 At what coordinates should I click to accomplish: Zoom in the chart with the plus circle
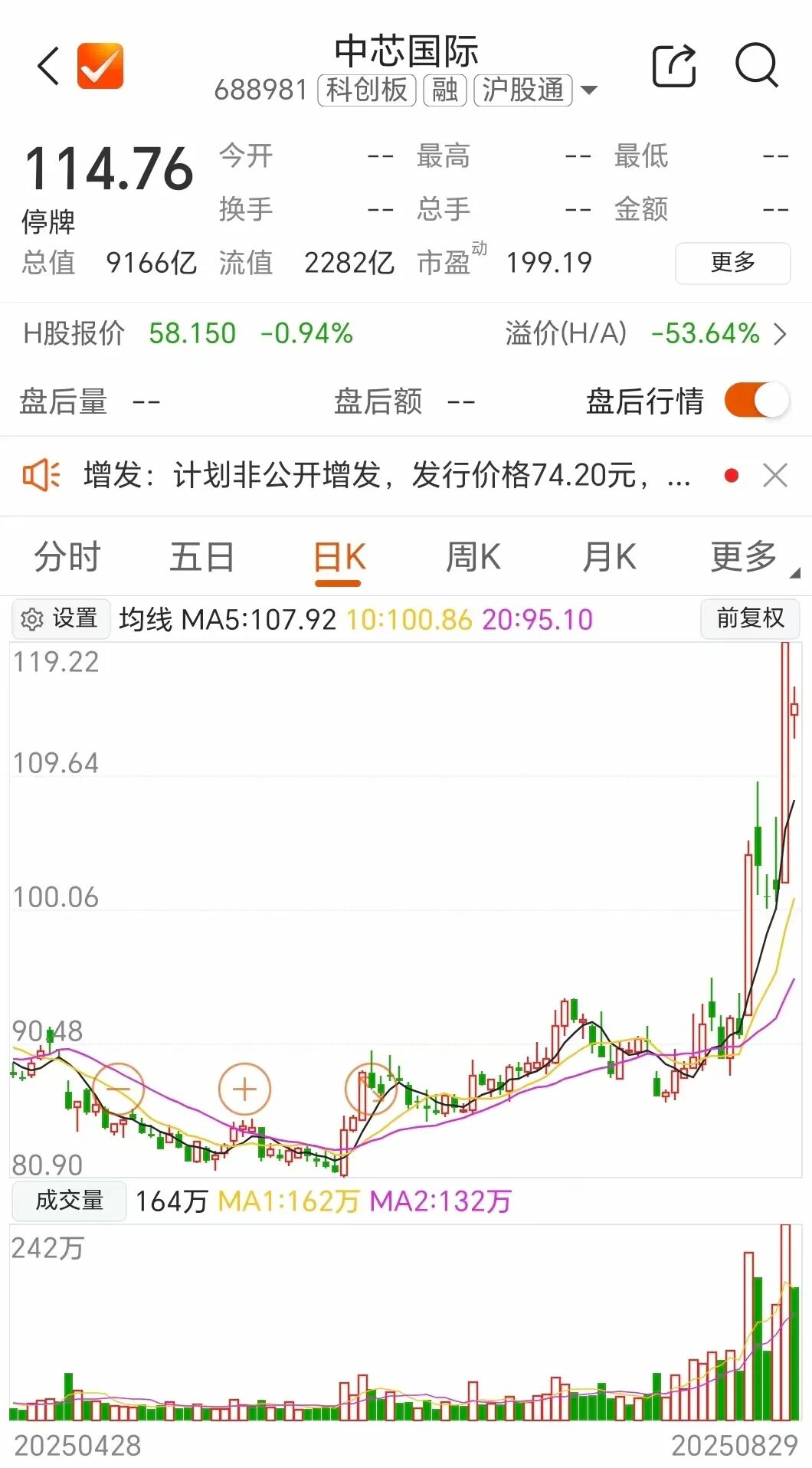coord(244,1090)
